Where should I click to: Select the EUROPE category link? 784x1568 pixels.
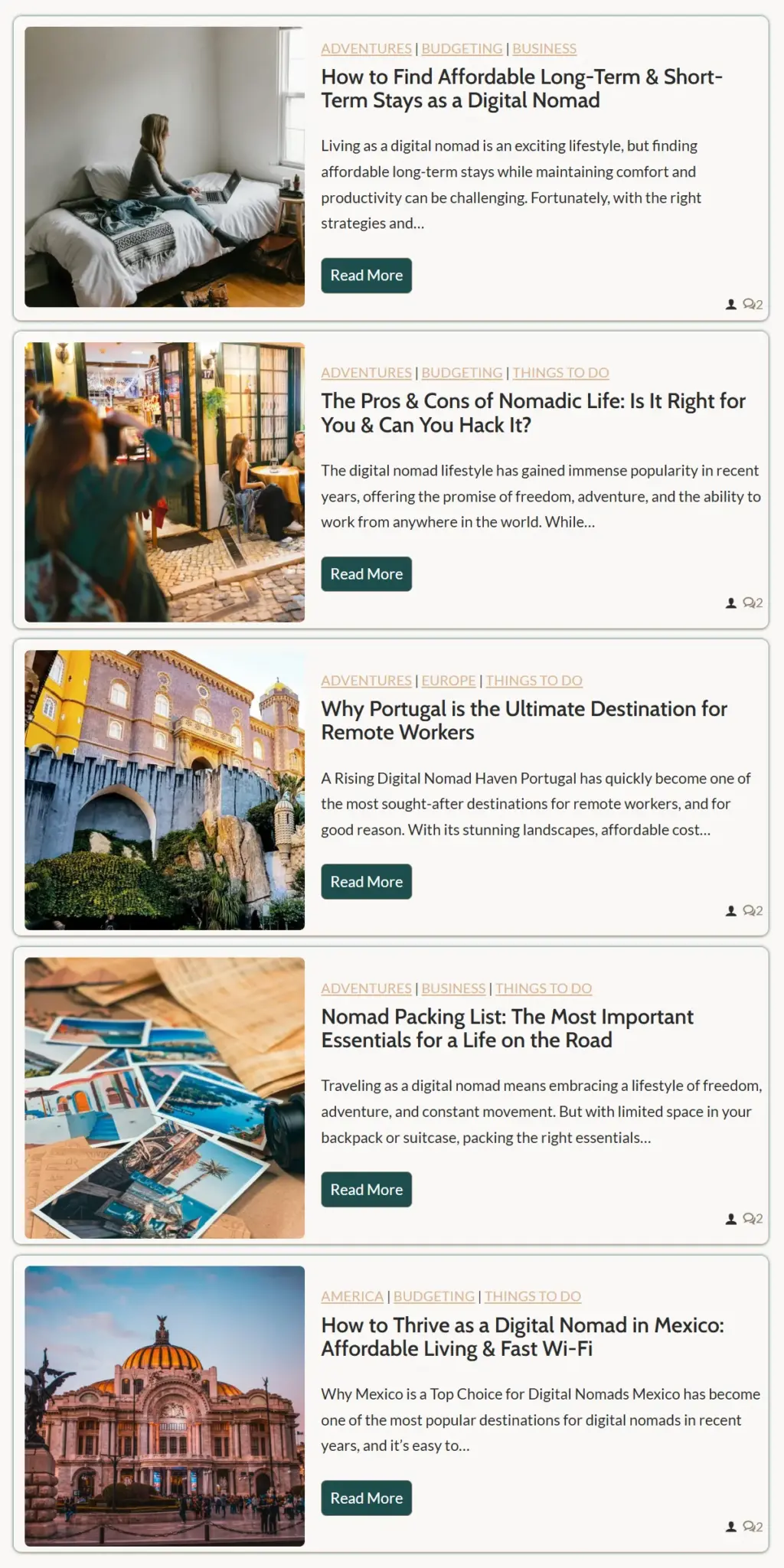[x=449, y=681]
